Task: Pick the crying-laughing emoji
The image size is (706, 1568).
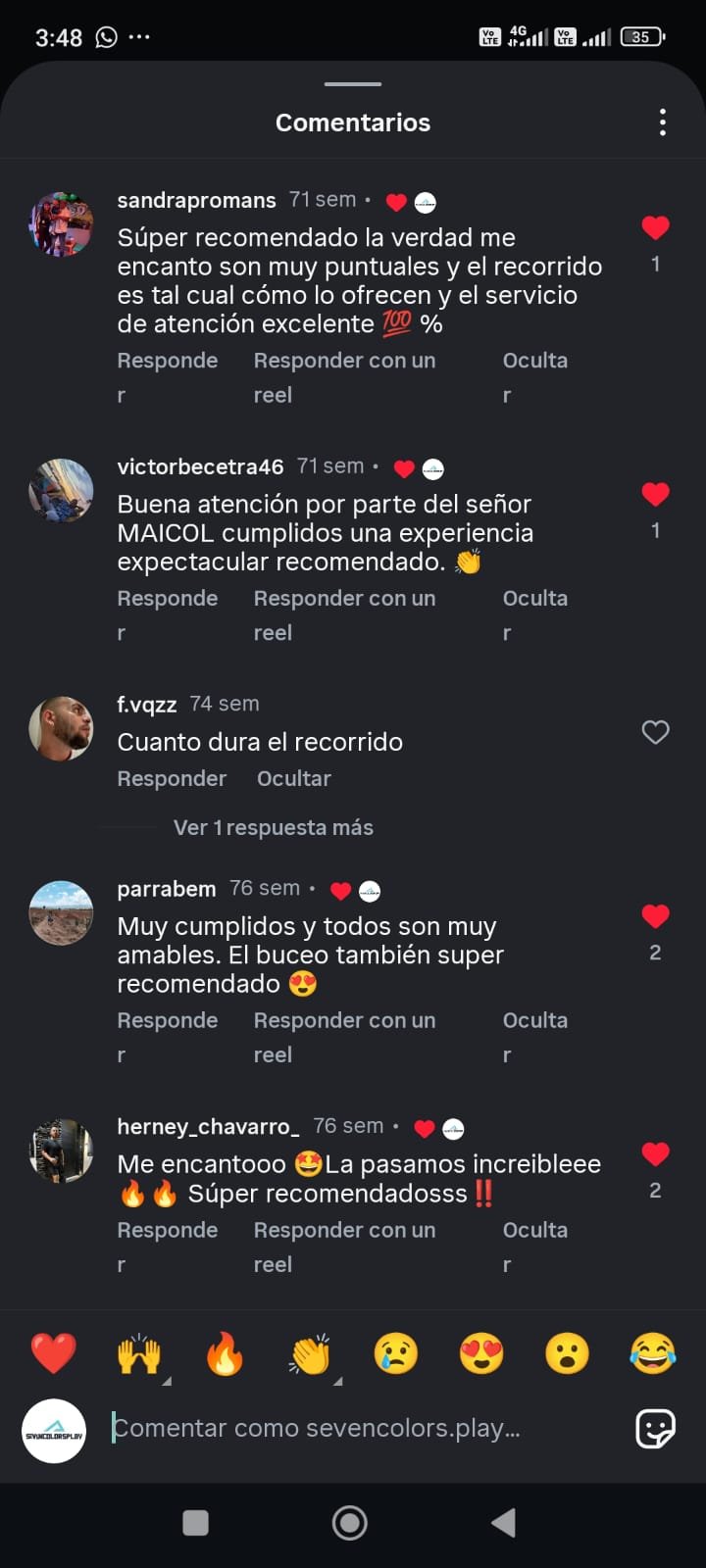Action: click(653, 1354)
